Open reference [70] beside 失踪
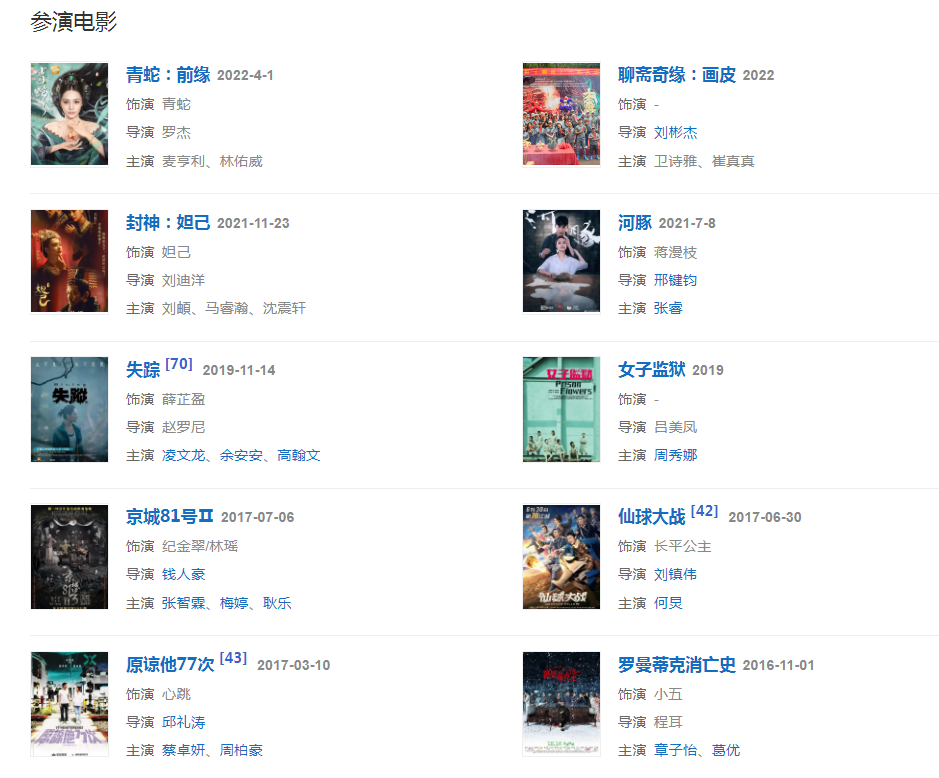Image resolution: width=939 pixels, height=778 pixels. coord(179,364)
